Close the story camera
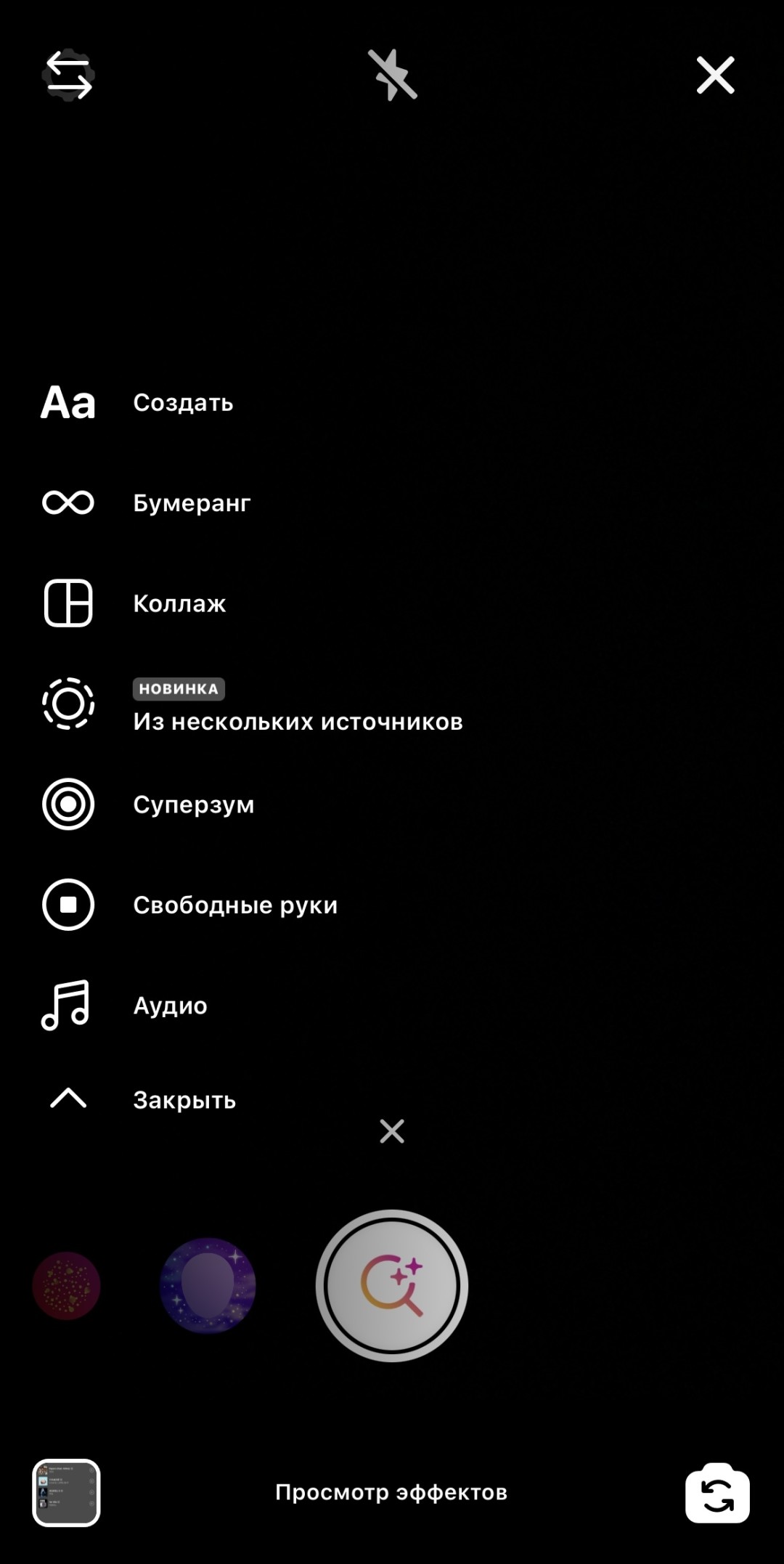The width and height of the screenshot is (784, 1564). pos(715,75)
